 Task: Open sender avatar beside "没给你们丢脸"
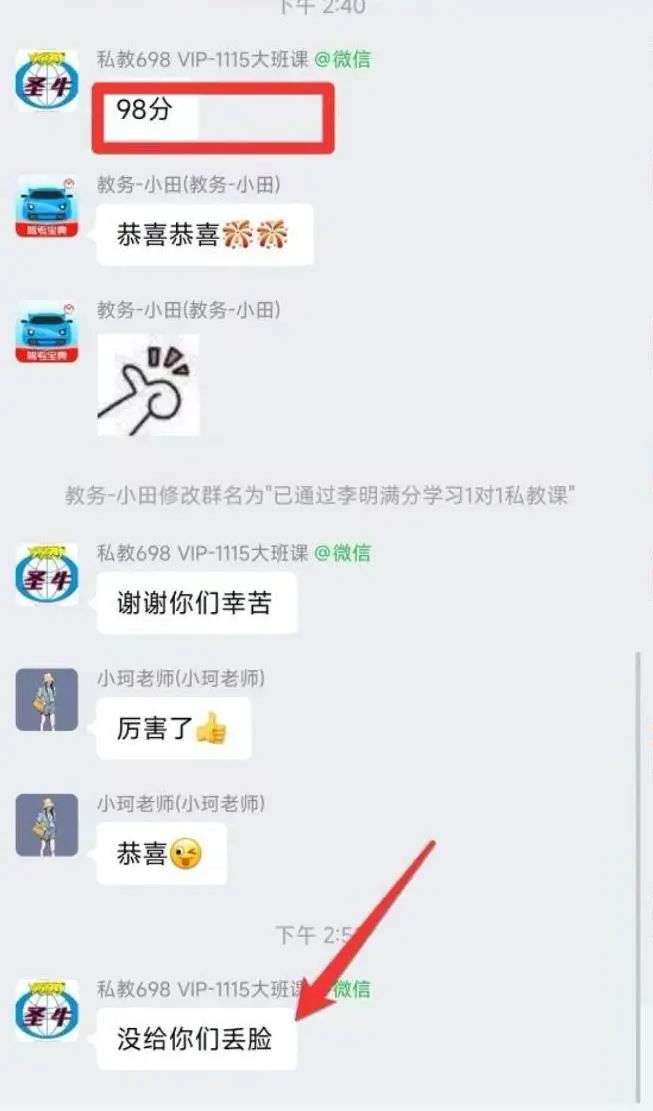(x=47, y=1010)
